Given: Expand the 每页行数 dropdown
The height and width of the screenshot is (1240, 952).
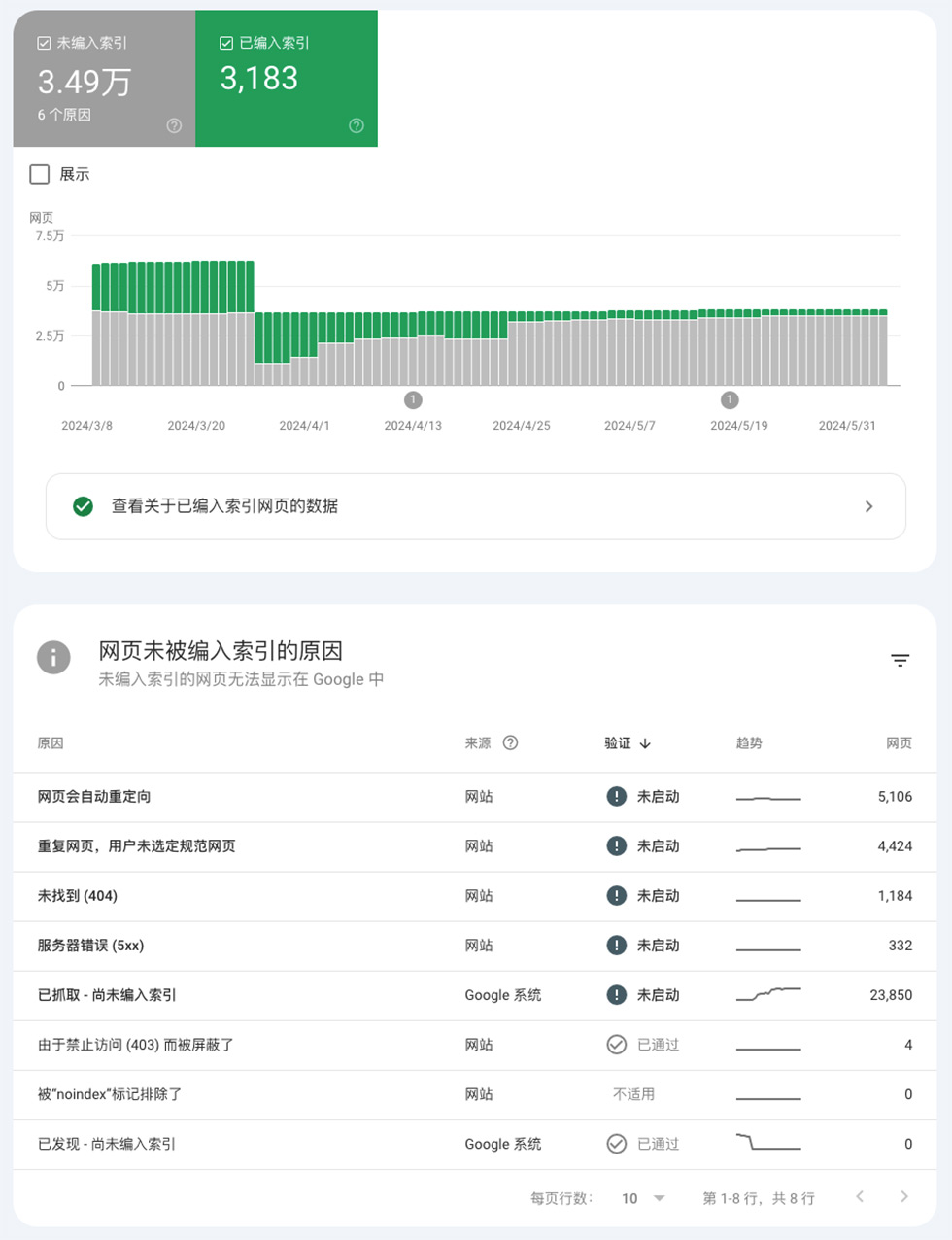Looking at the screenshot, I should coord(643,1198).
